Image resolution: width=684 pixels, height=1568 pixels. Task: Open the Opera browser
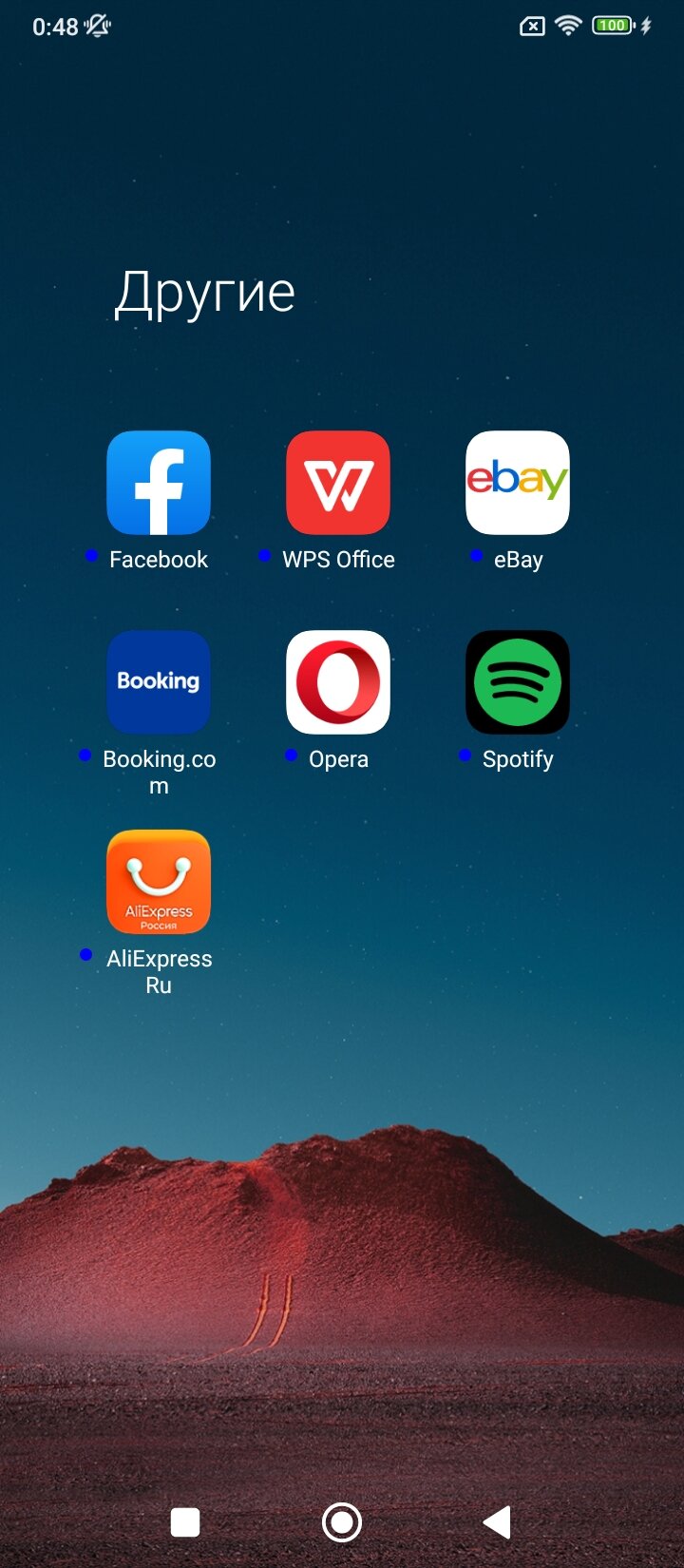click(x=338, y=682)
